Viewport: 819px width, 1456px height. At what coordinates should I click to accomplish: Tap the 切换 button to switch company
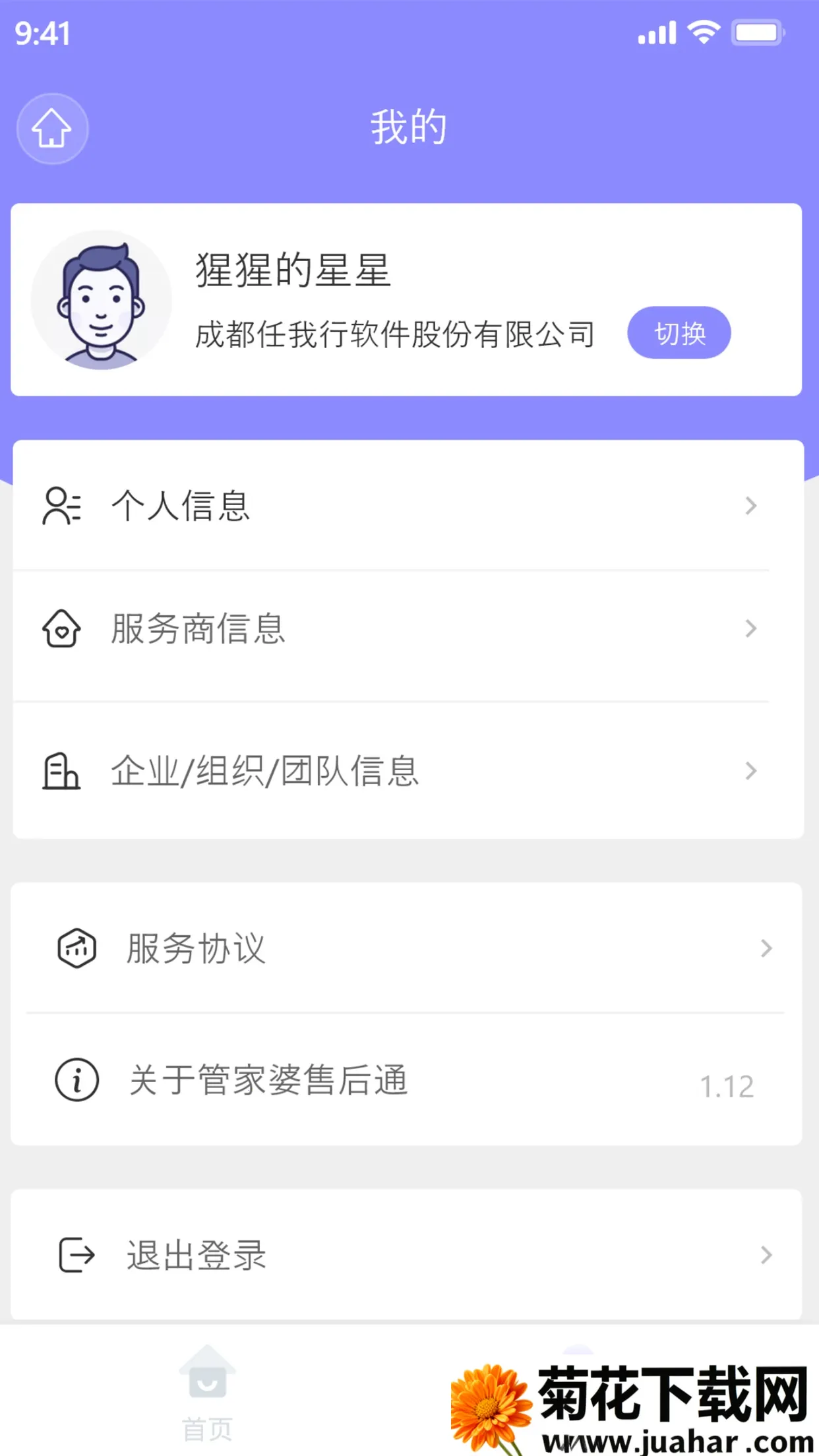679,333
